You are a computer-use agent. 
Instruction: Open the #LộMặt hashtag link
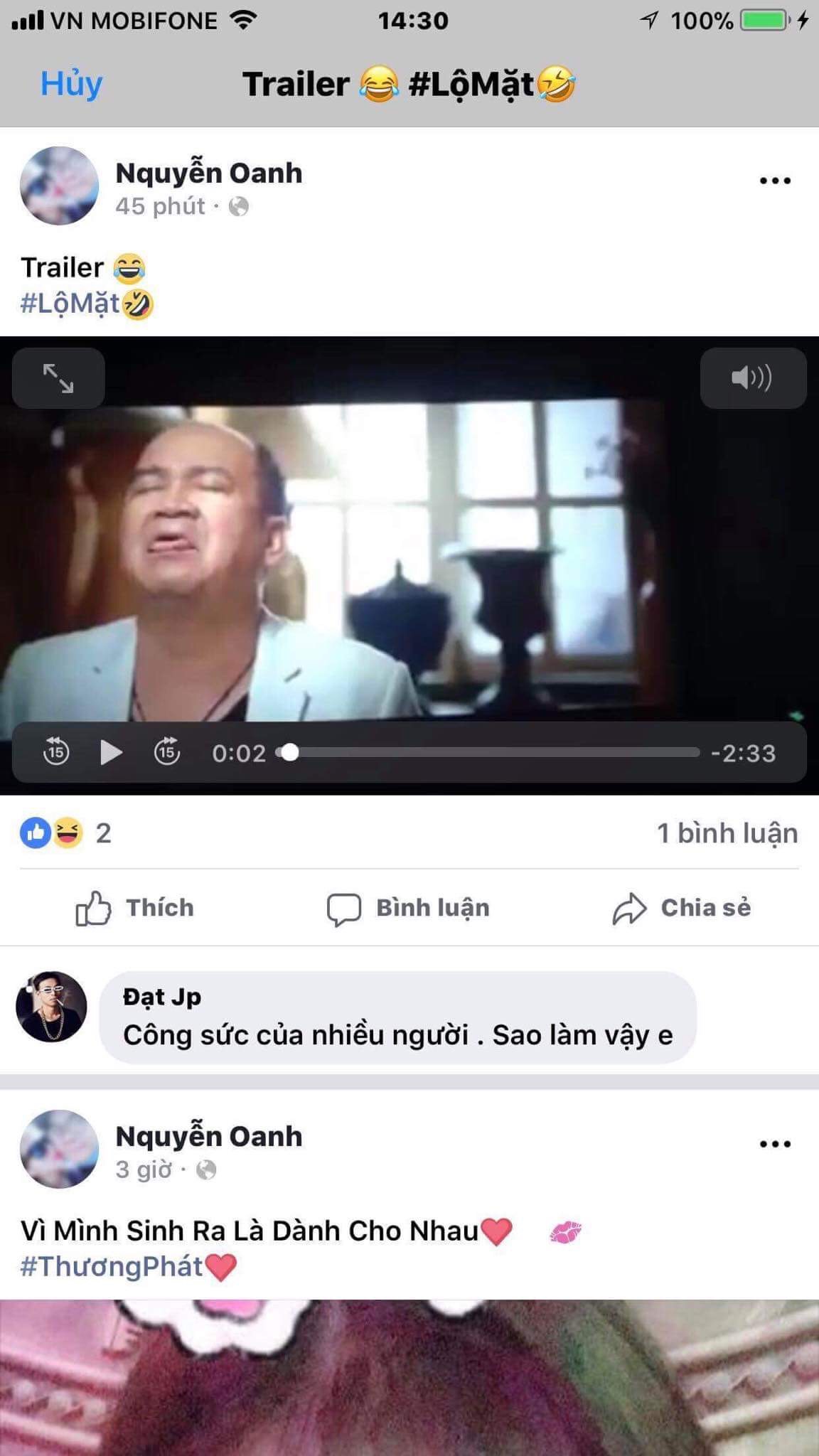(71, 304)
